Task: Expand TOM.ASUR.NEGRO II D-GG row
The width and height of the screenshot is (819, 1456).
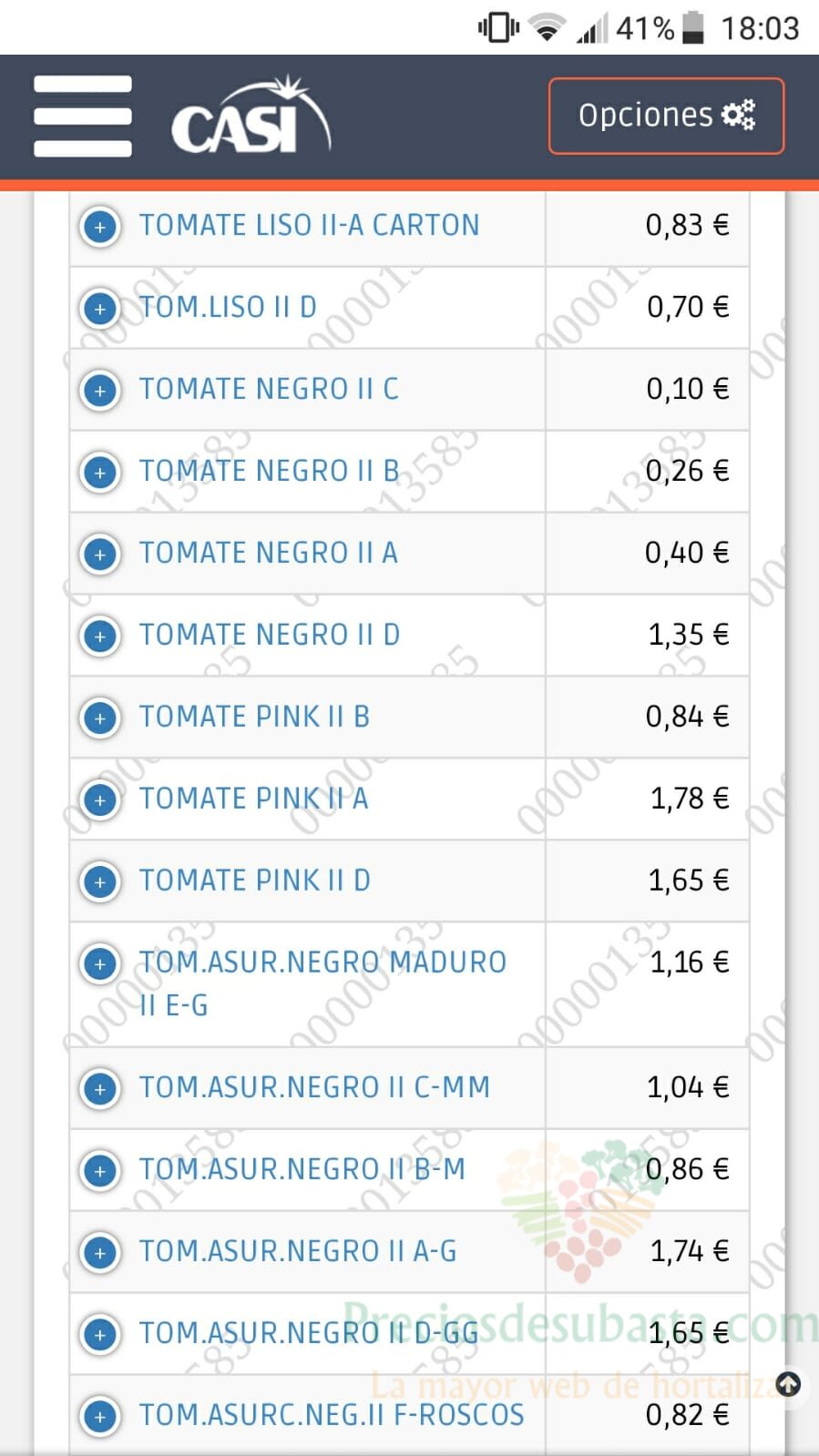Action: [100, 1334]
